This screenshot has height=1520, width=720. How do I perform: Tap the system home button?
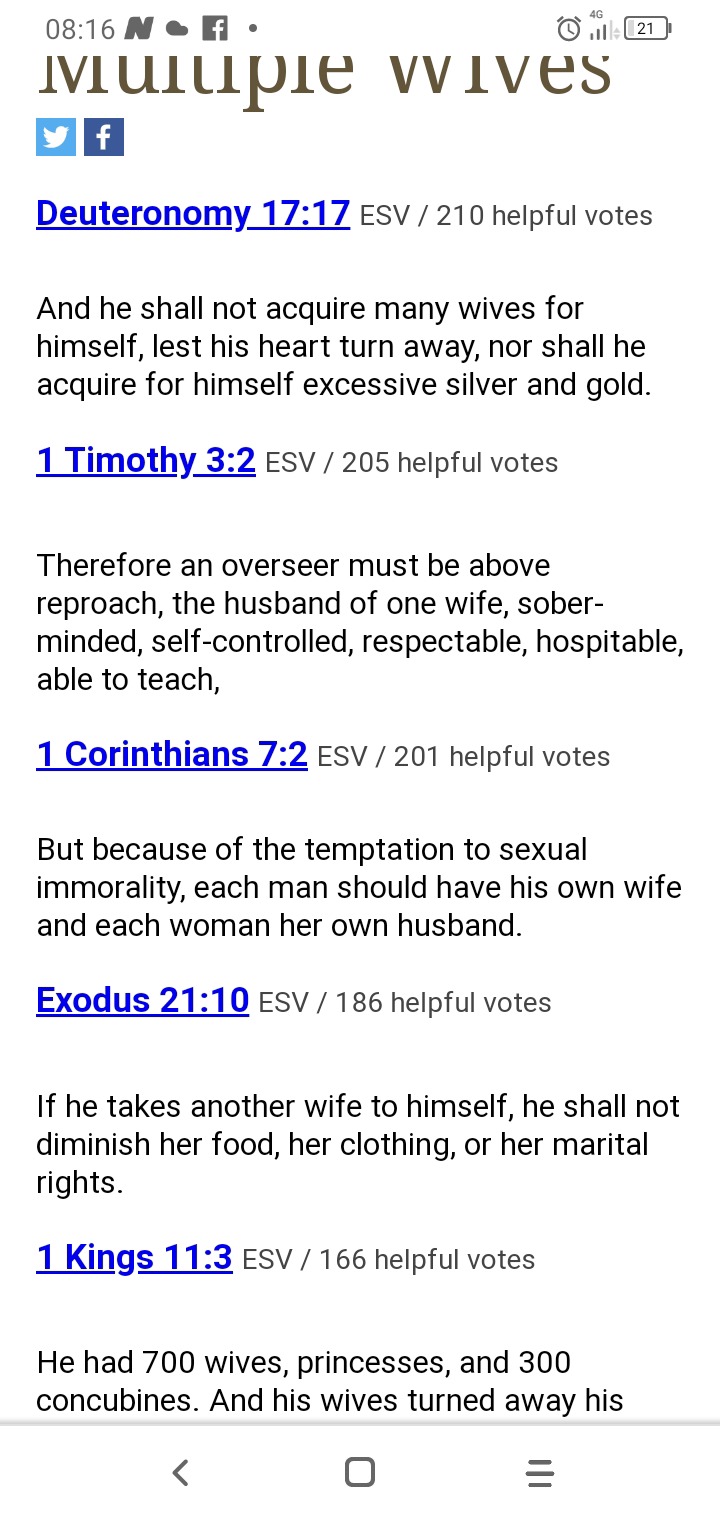click(360, 1472)
